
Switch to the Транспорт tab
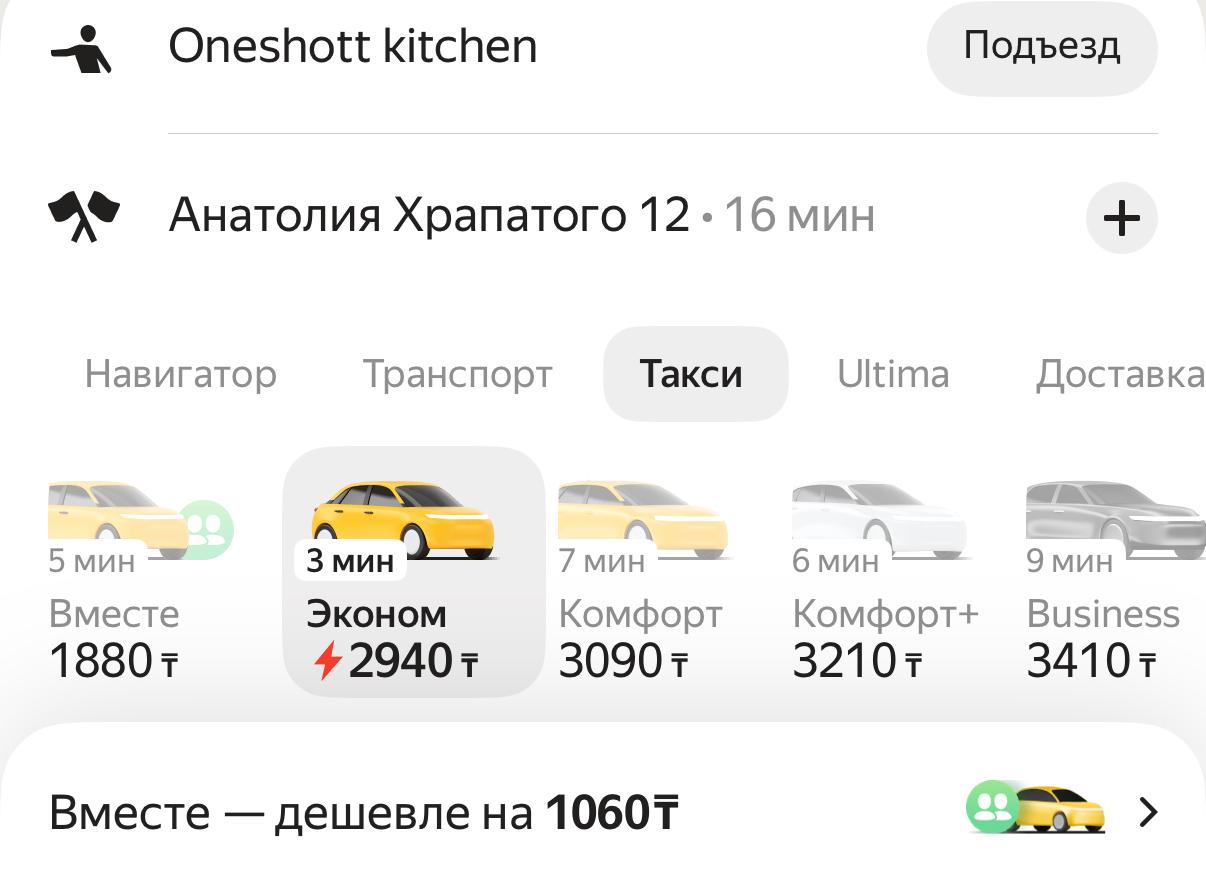457,374
